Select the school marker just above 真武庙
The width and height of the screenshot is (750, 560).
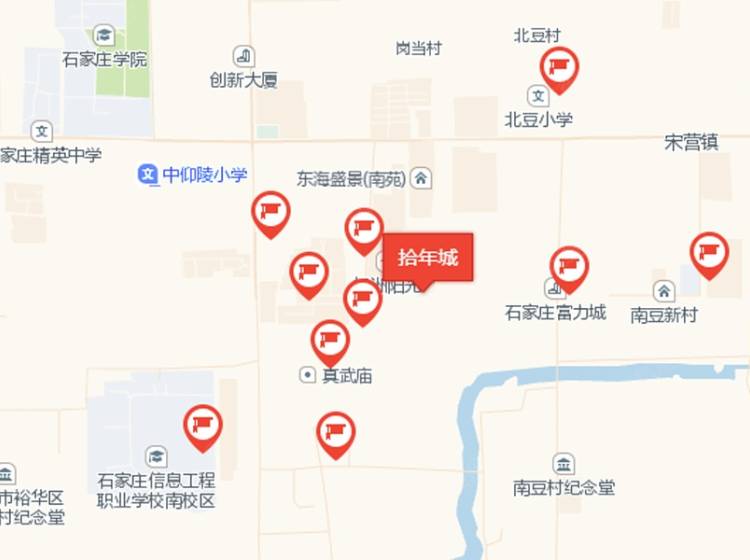[x=330, y=340]
